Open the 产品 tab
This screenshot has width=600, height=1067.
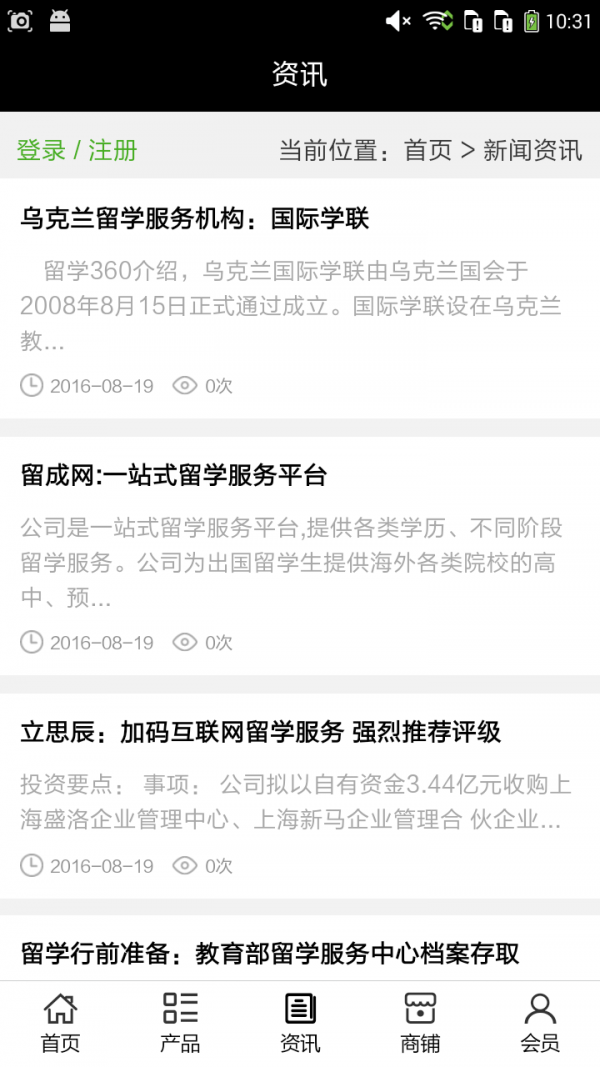coord(180,1023)
